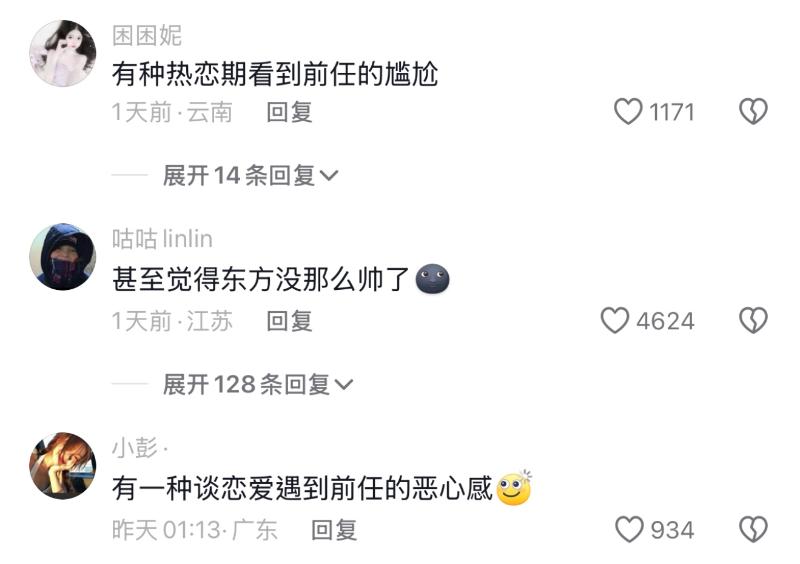This screenshot has width=800, height=564.
Task: Dislike 小彭's comment
Action: [753, 529]
